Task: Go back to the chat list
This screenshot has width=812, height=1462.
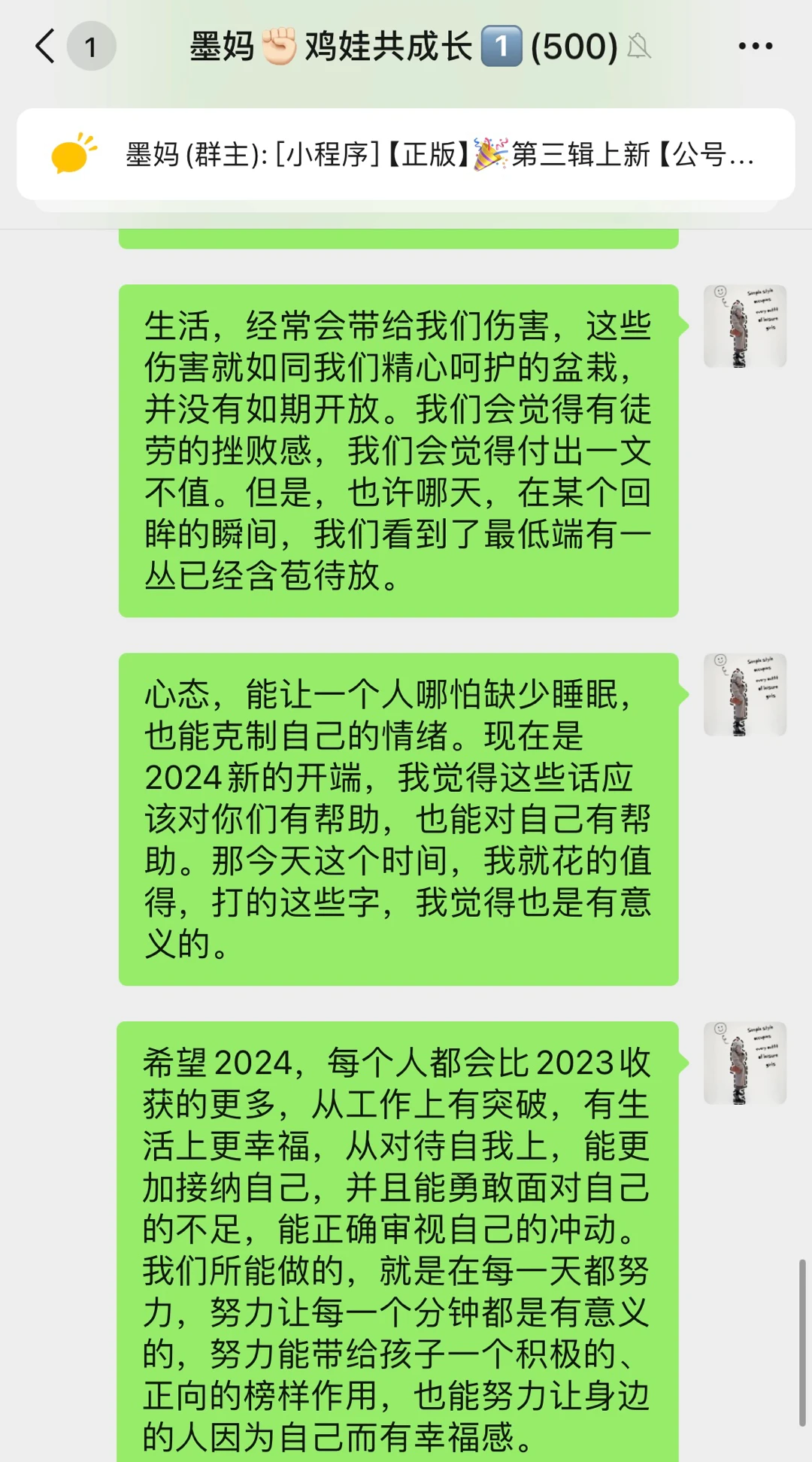Action: pos(47,47)
